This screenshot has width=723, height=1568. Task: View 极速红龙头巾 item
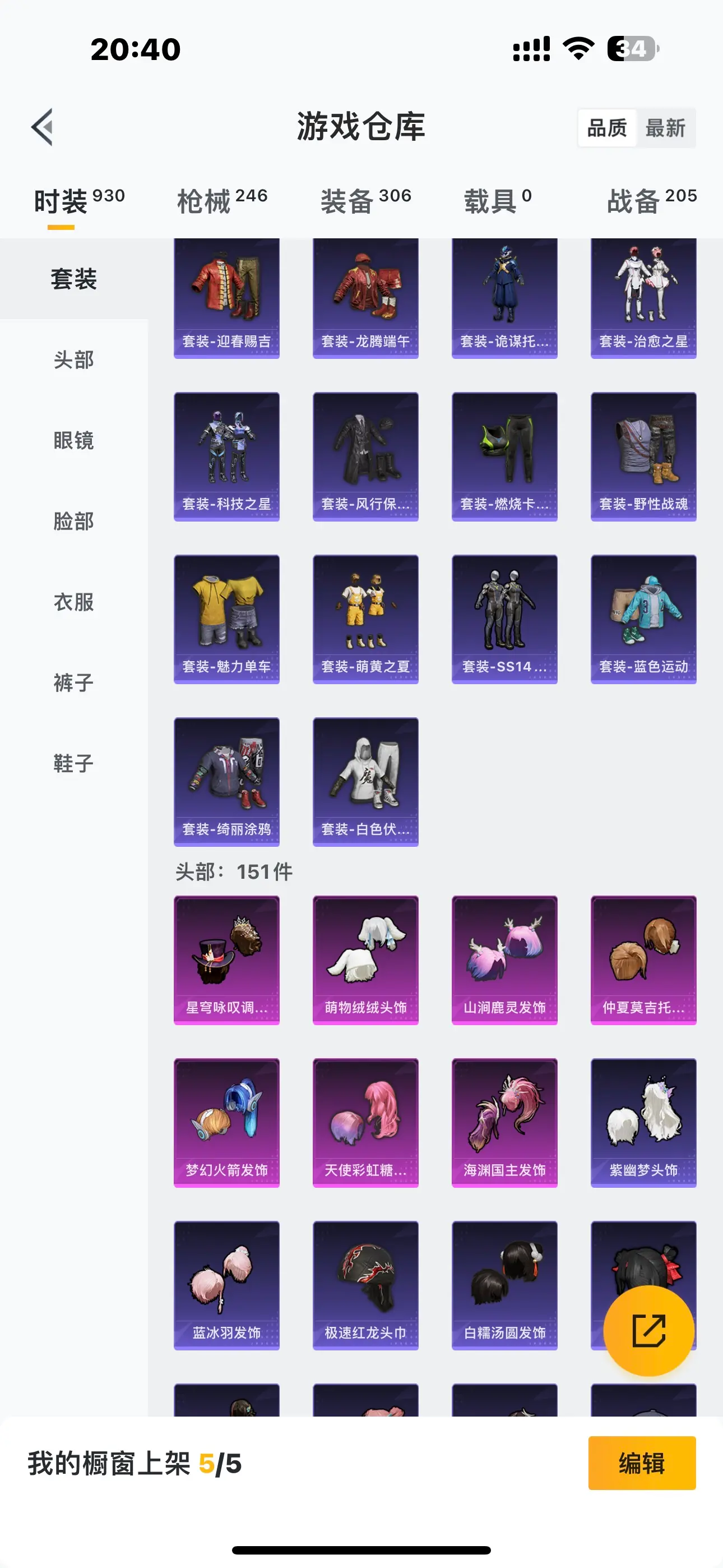click(x=365, y=1285)
